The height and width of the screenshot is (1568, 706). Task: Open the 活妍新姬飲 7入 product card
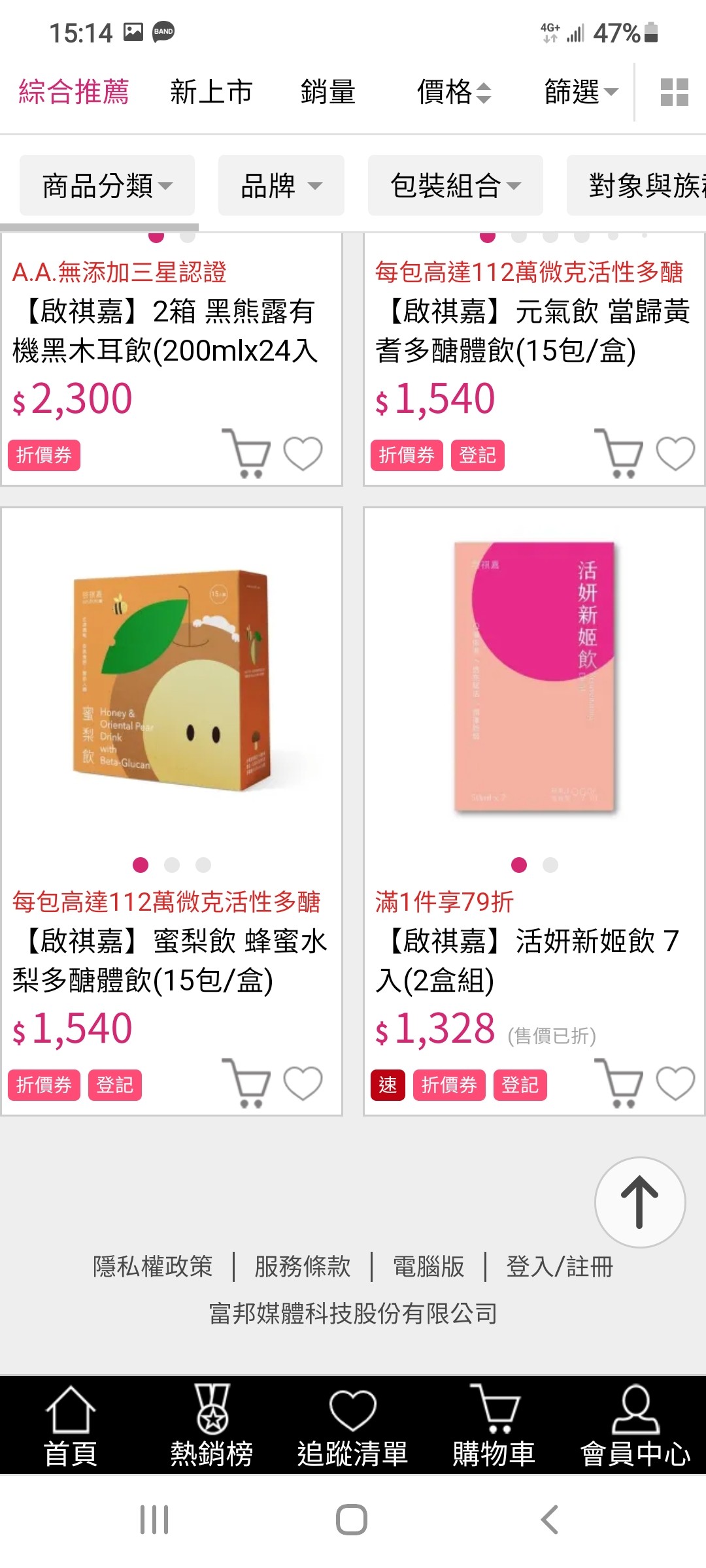point(534,811)
